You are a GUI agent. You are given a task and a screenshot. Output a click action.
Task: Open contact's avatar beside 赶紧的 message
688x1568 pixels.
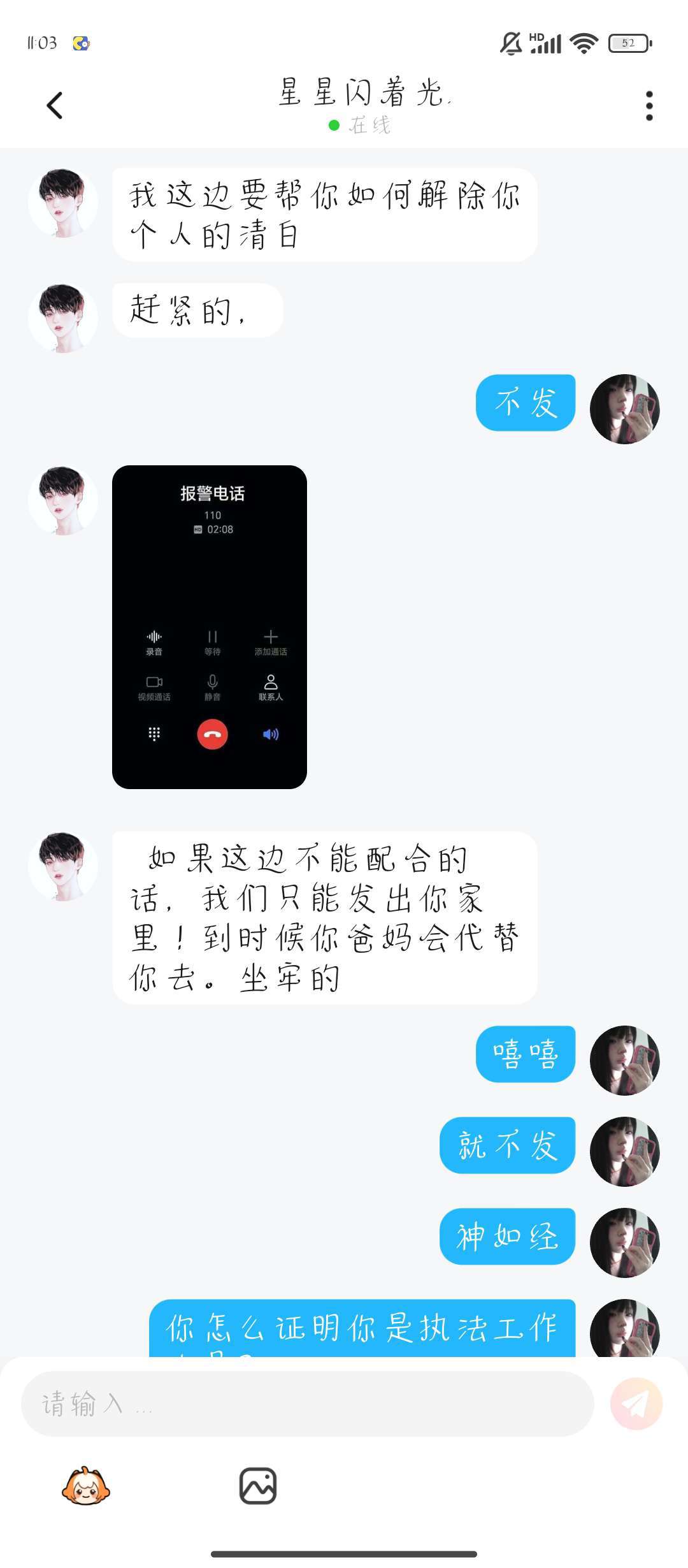(x=63, y=318)
